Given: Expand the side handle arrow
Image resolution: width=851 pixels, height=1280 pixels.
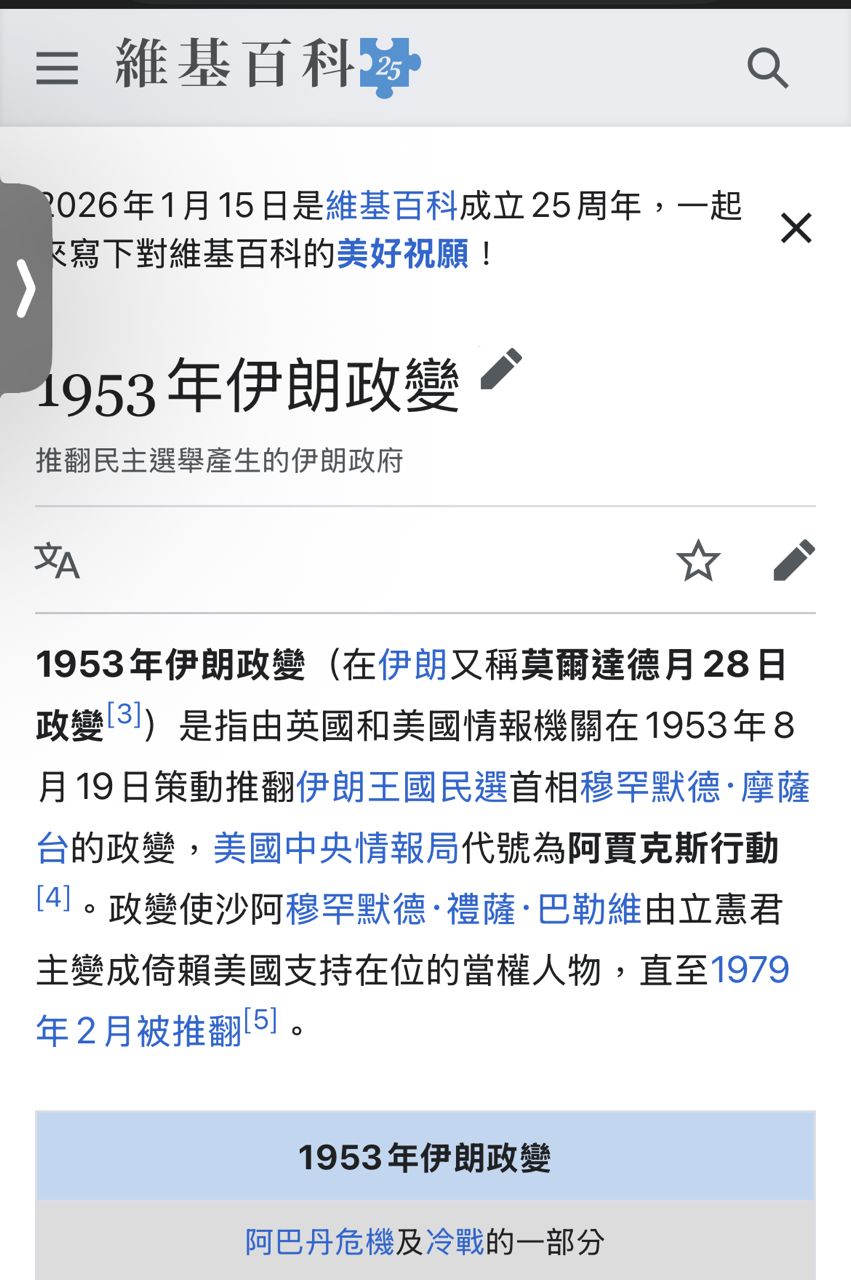Looking at the screenshot, I should [x=25, y=289].
